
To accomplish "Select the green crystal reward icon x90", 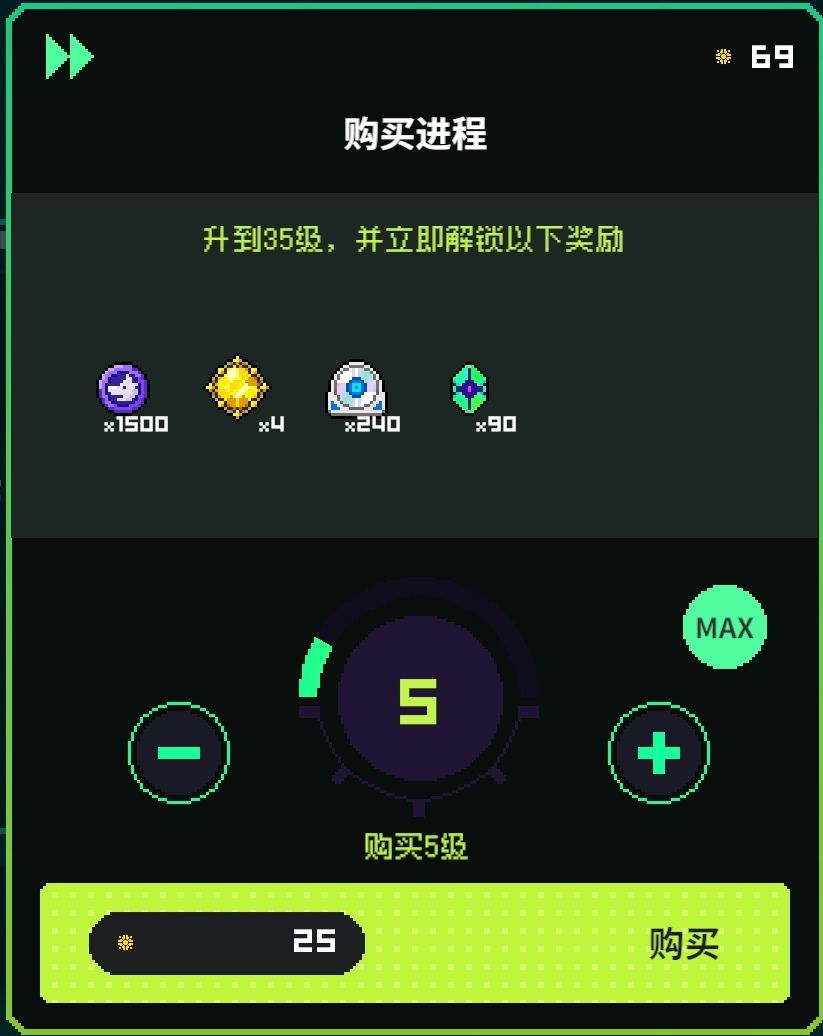I will pos(467,388).
